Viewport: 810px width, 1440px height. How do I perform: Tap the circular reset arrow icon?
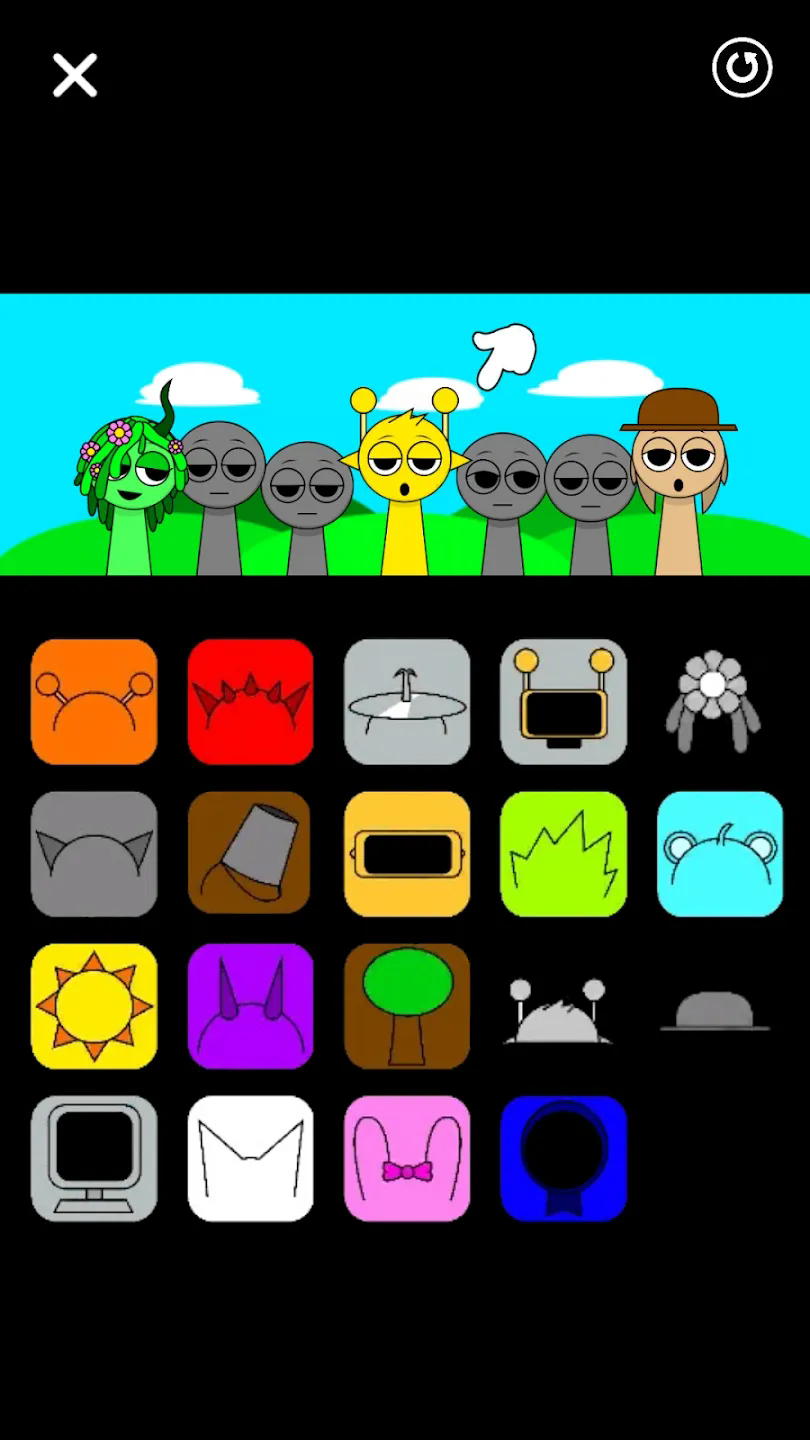pos(742,68)
